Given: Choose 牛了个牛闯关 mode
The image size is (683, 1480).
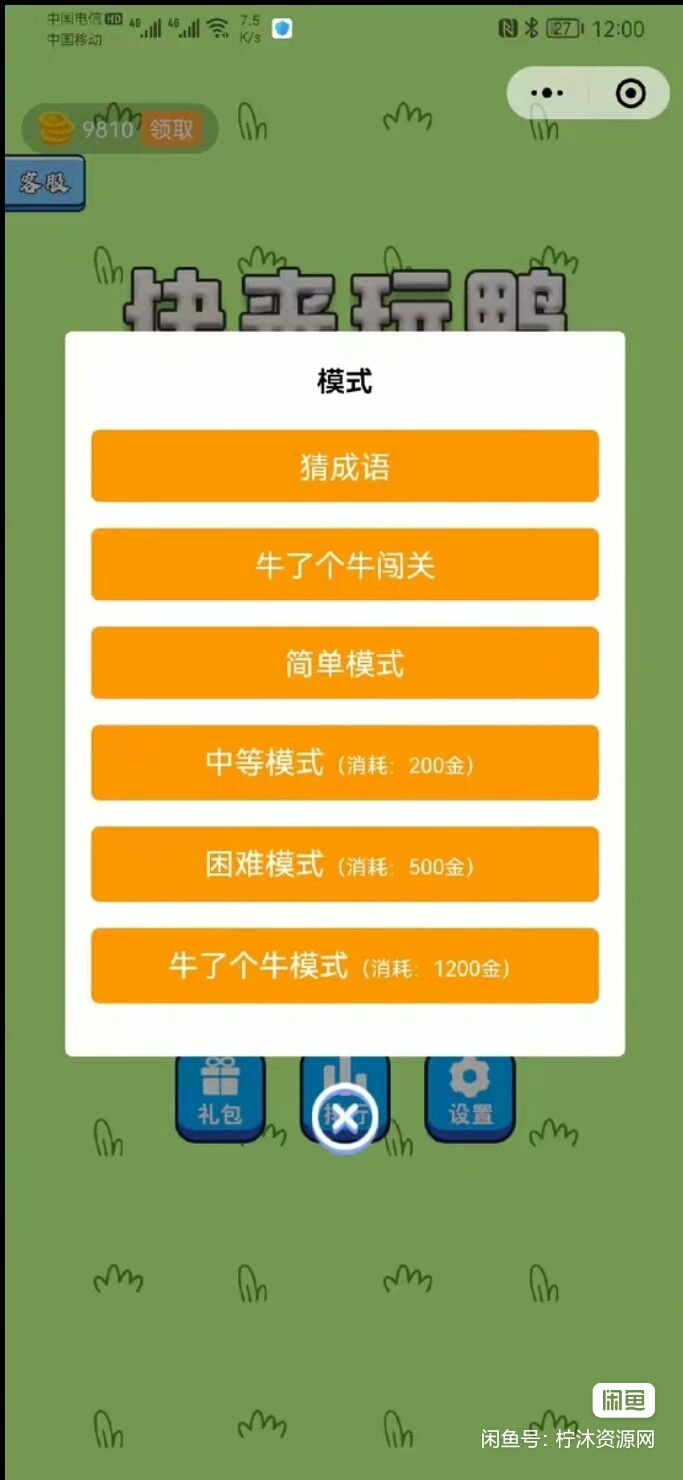Looking at the screenshot, I should coord(344,565).
